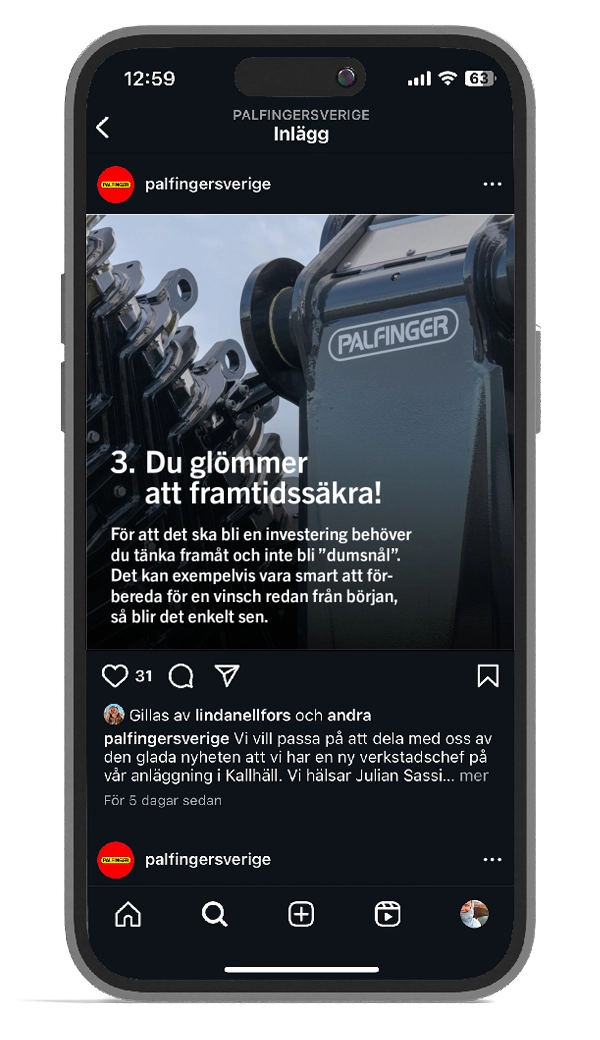The height and width of the screenshot is (1040, 600).
Task: Like the post about framtidssäkra
Action: (x=116, y=676)
